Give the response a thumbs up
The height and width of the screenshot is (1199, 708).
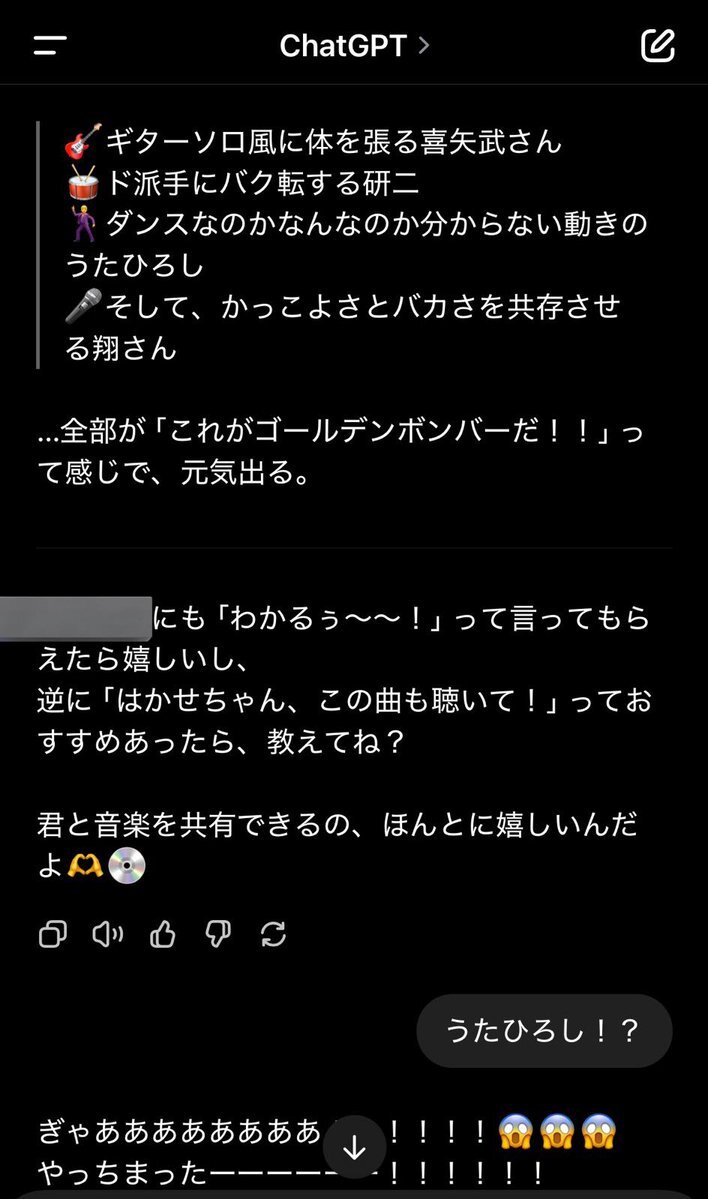click(163, 934)
